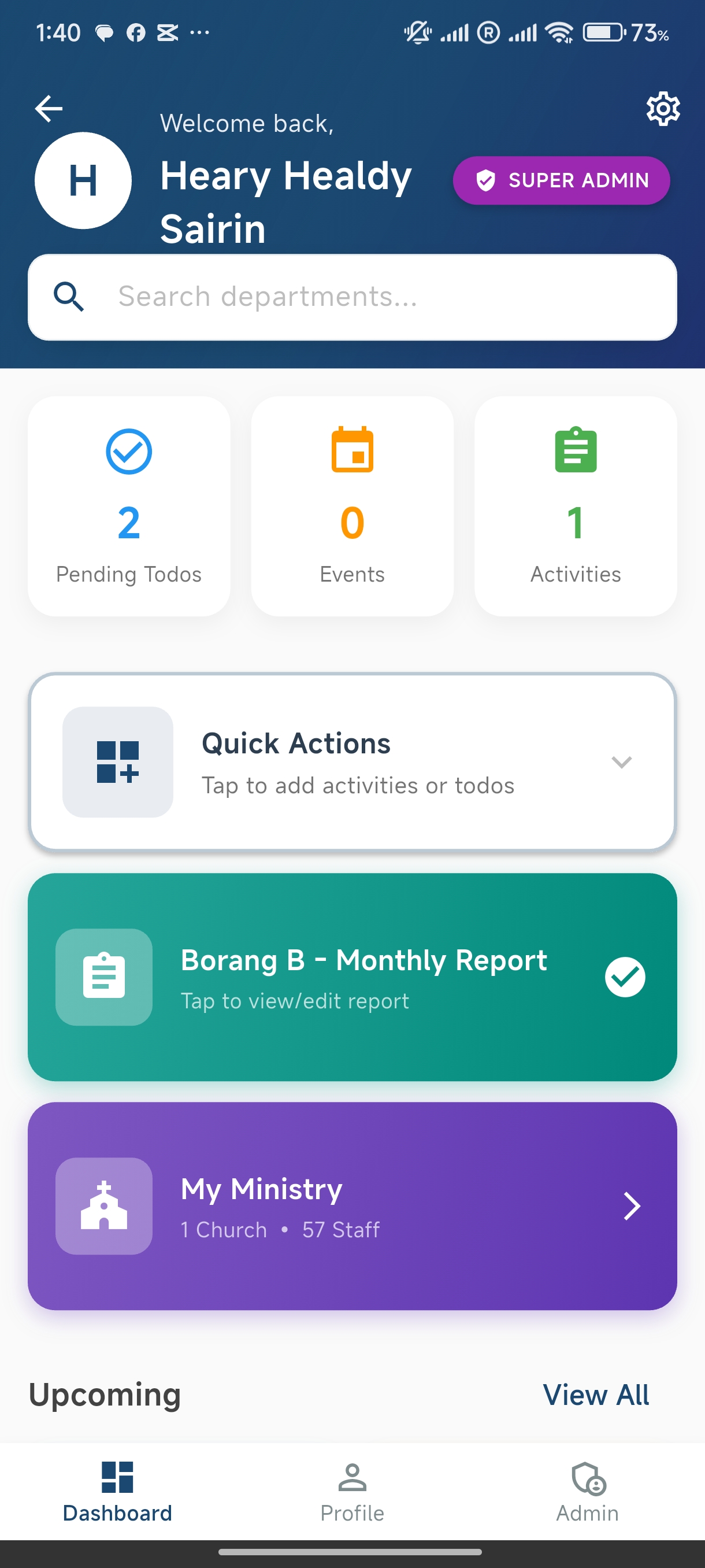Click the SUPER ADMIN badge
Screen dimensions: 705x1568
click(x=560, y=180)
